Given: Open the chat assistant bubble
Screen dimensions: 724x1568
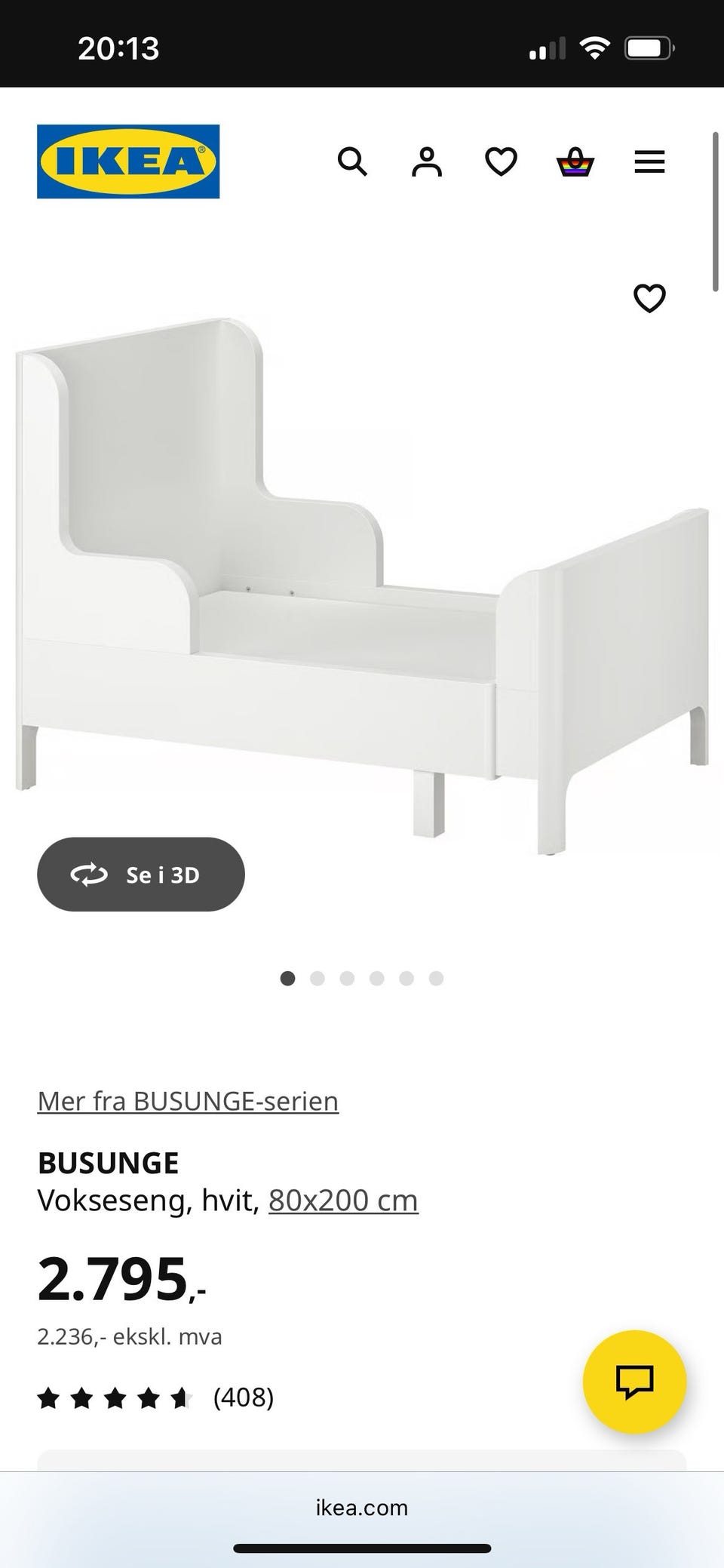Looking at the screenshot, I should tap(637, 1382).
